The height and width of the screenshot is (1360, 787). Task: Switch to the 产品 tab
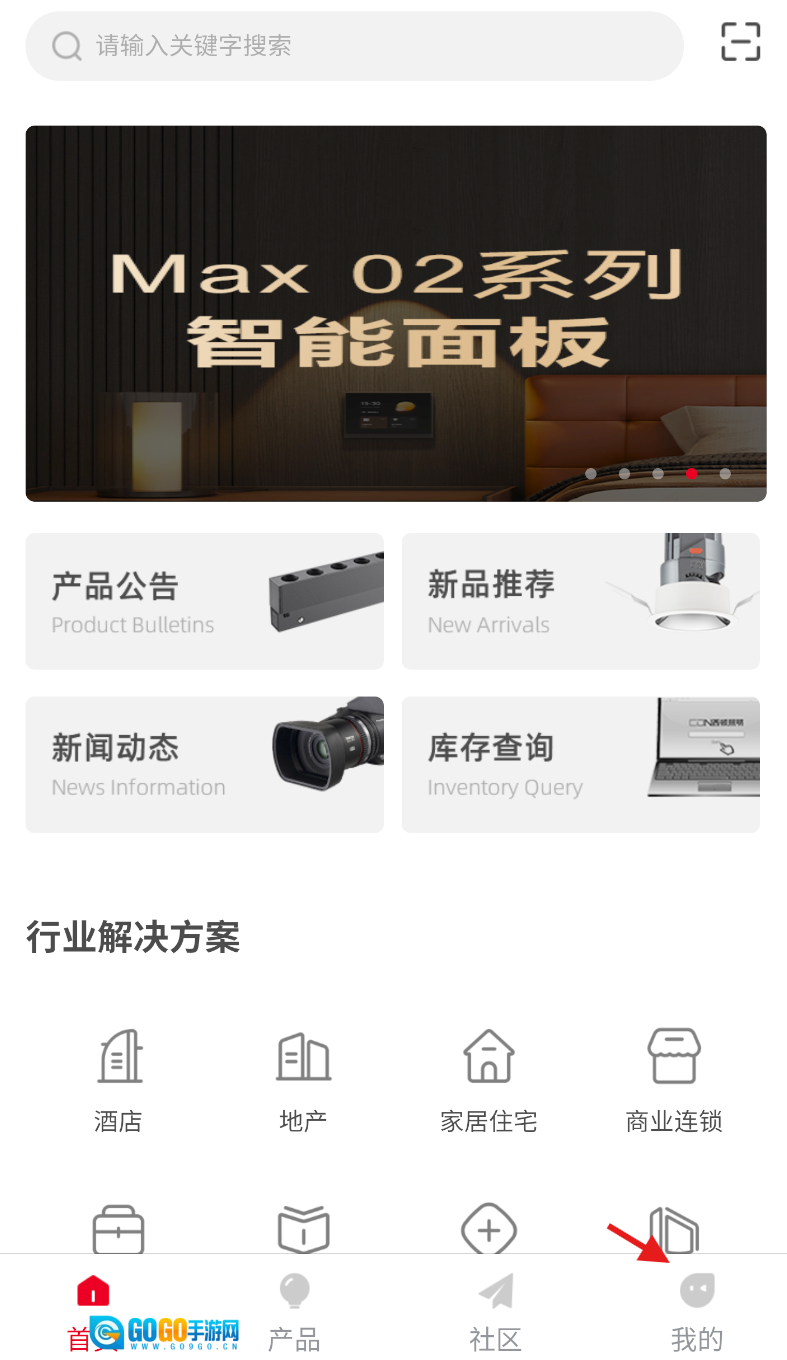point(294,1310)
